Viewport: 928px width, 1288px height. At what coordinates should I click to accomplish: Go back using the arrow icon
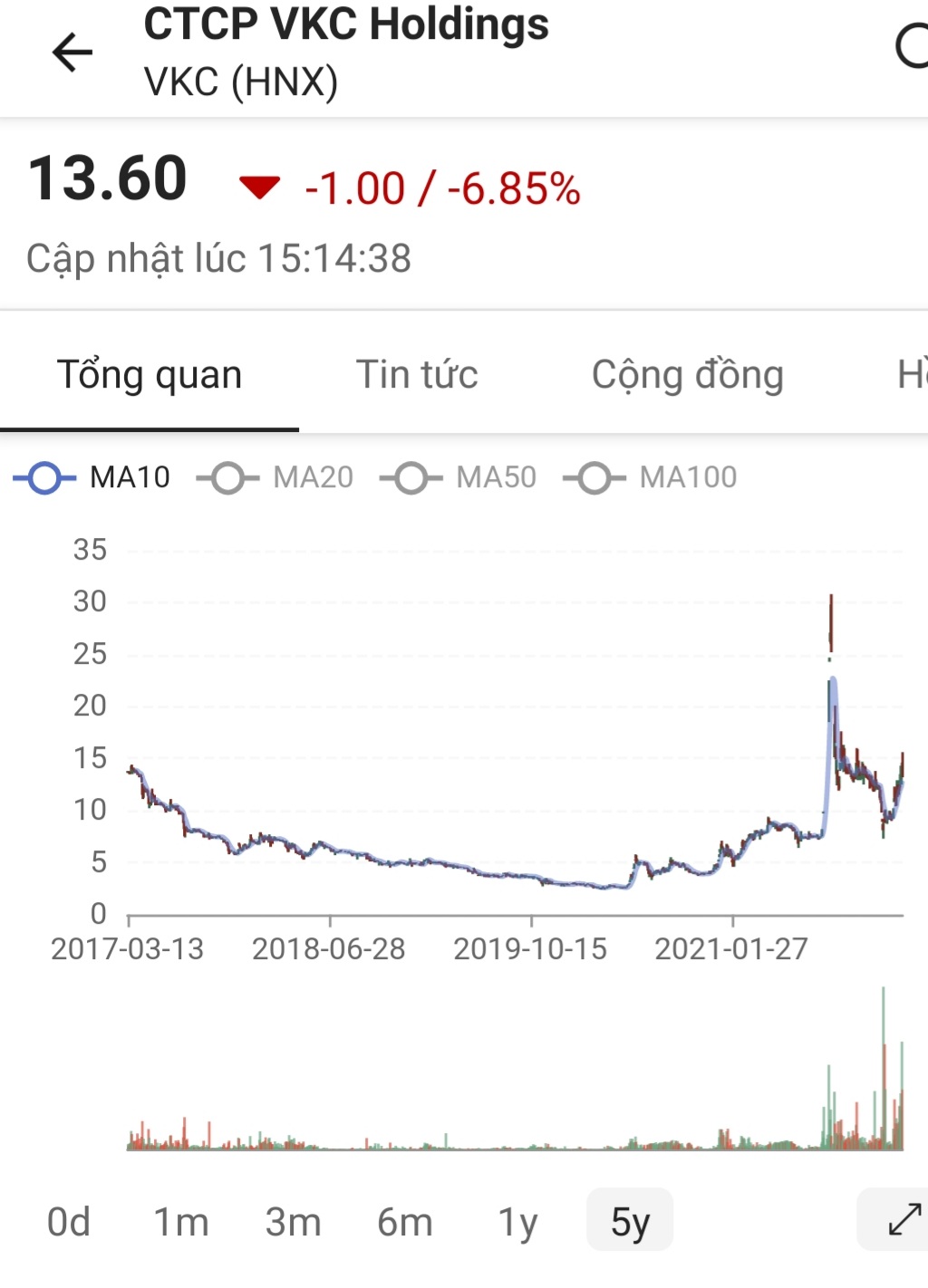click(72, 52)
